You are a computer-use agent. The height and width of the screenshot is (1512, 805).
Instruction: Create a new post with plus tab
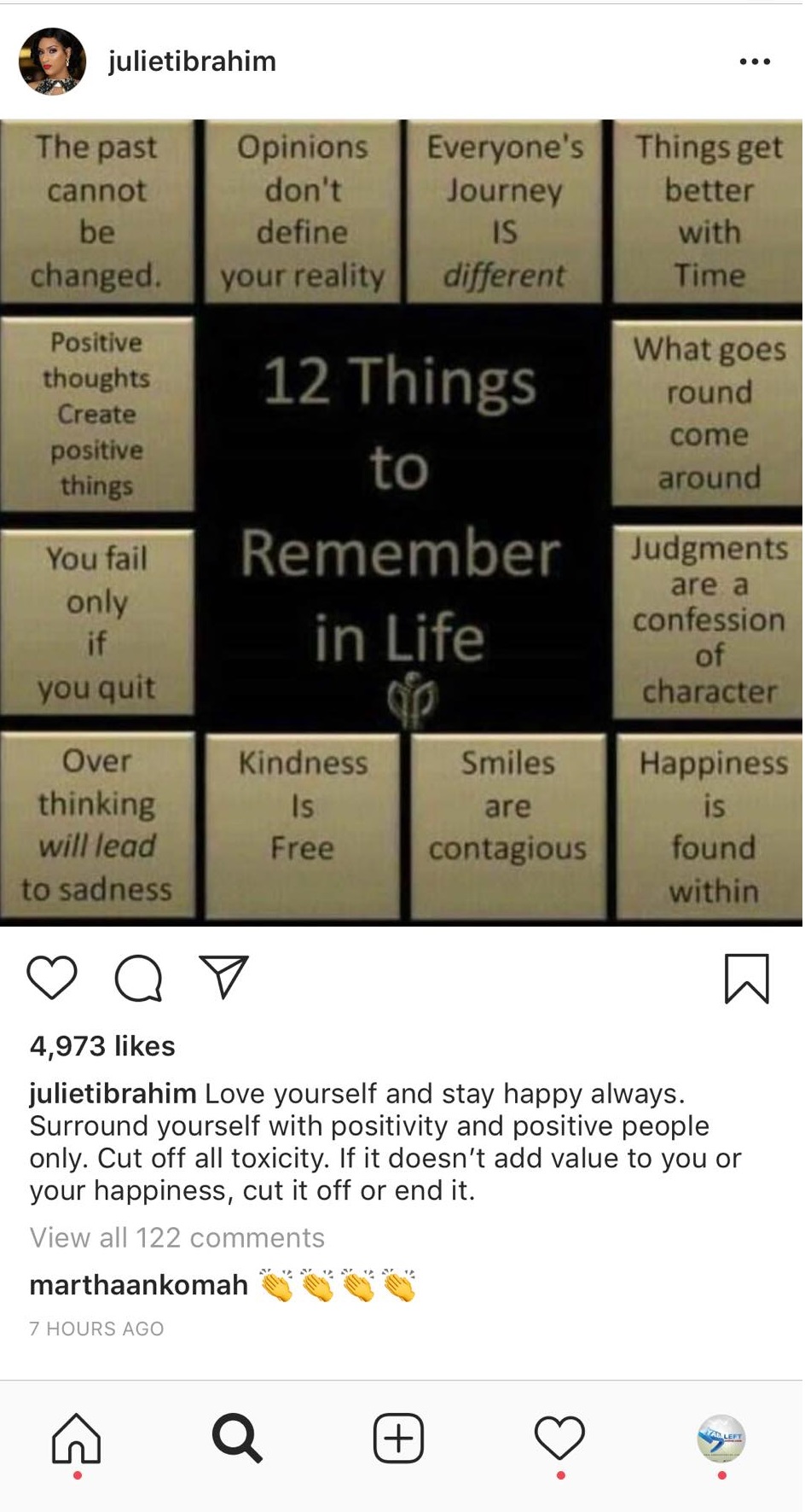[x=398, y=1439]
